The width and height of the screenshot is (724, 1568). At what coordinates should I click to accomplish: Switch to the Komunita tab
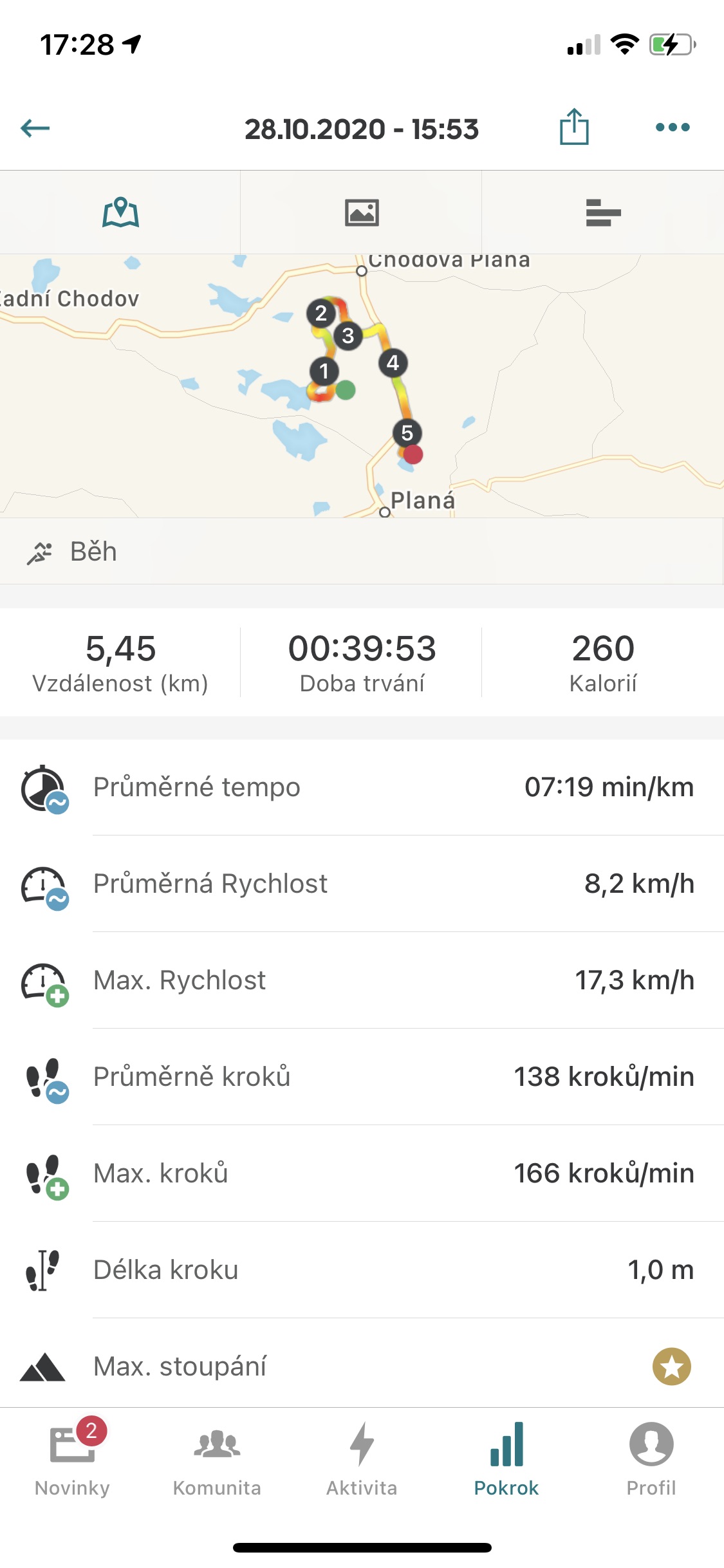pyautogui.click(x=217, y=1459)
